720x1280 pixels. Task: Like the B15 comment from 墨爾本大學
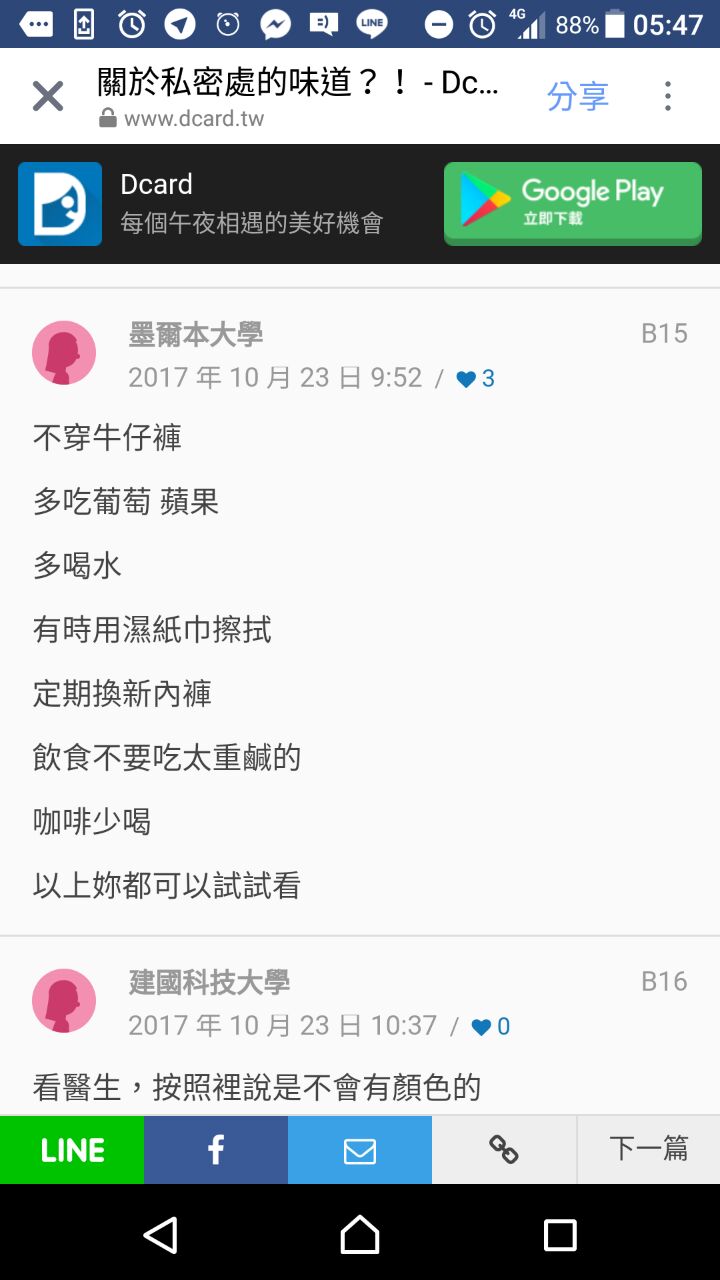coord(467,379)
